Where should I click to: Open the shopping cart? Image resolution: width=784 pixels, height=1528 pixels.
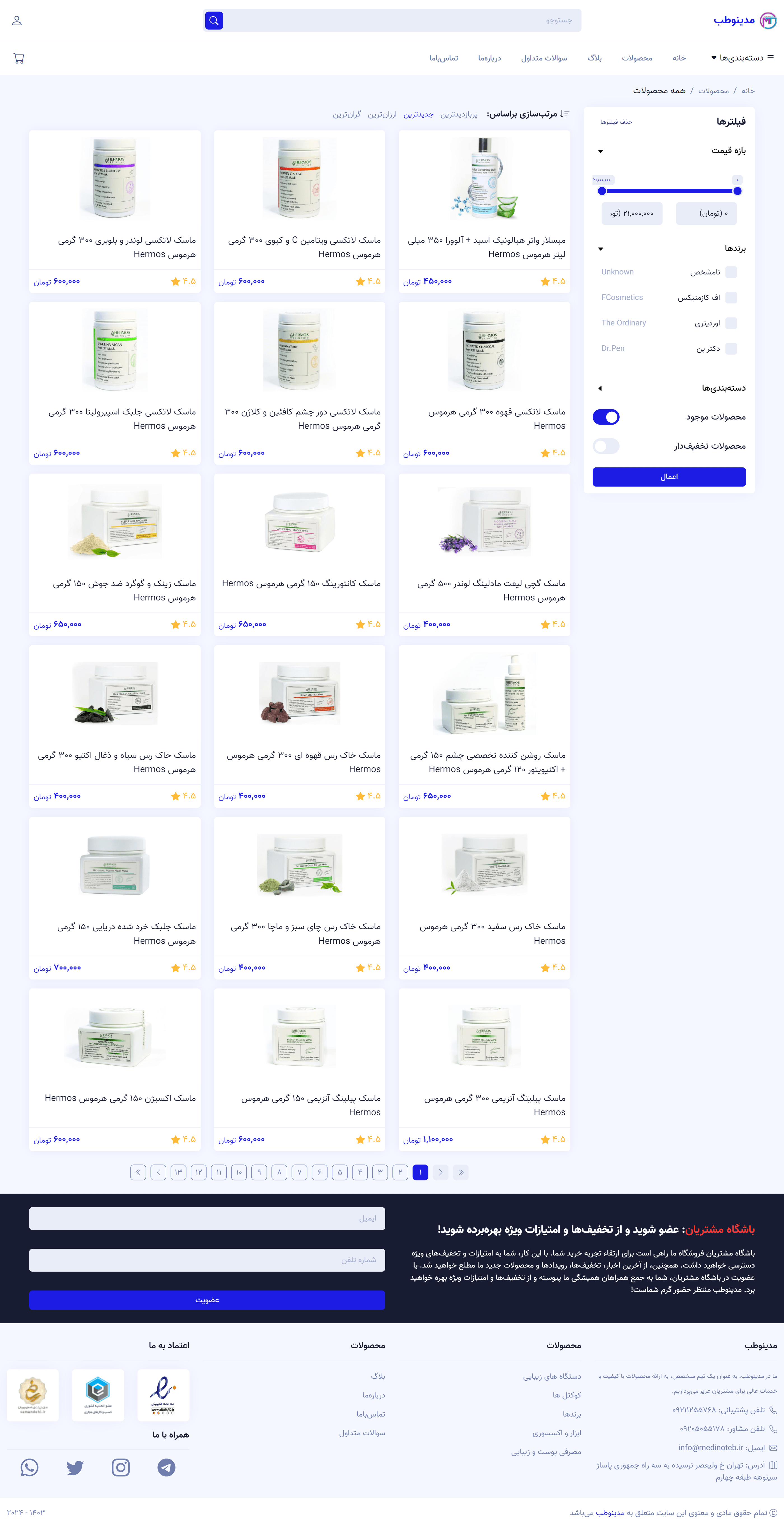point(18,58)
